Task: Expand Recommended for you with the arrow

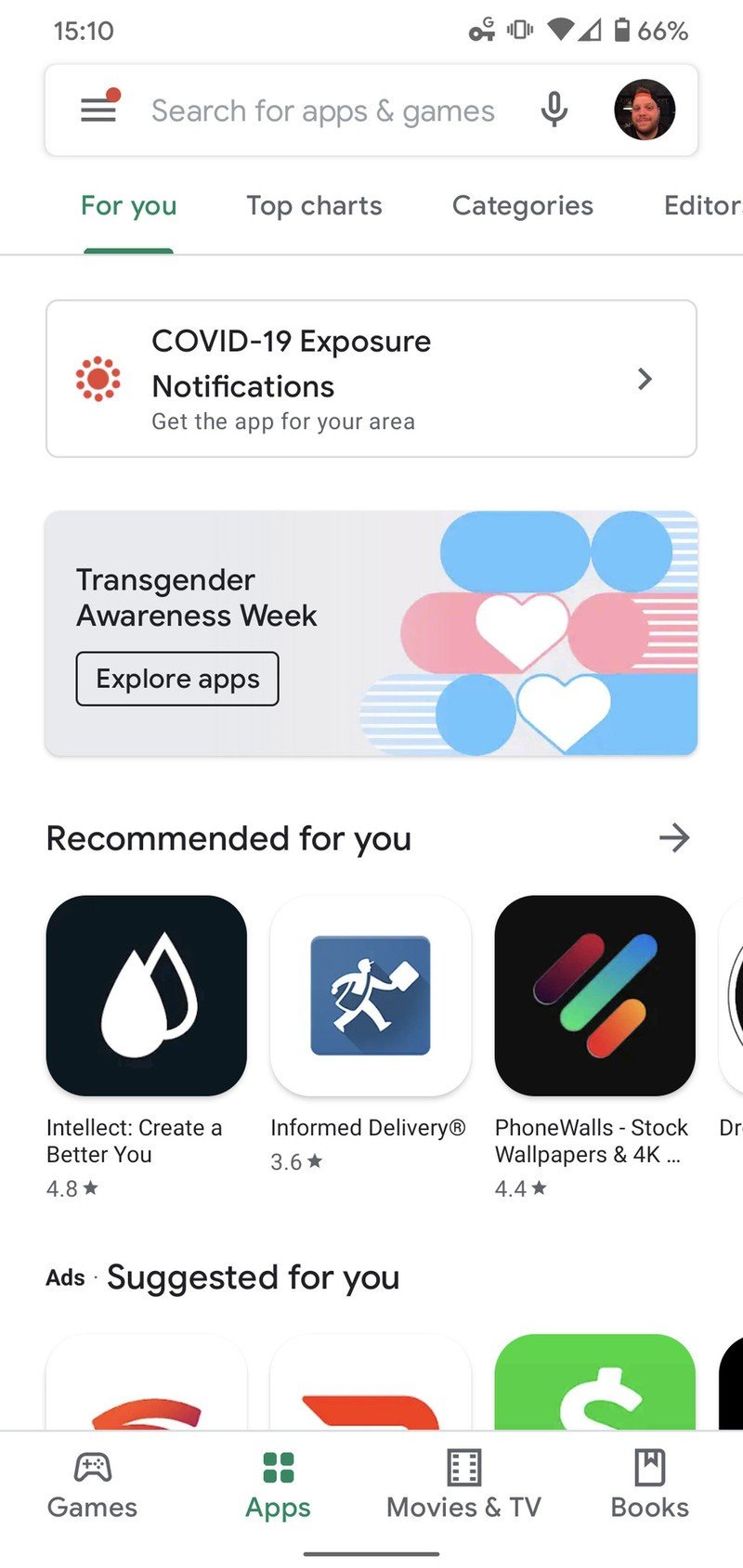Action: pos(674,838)
